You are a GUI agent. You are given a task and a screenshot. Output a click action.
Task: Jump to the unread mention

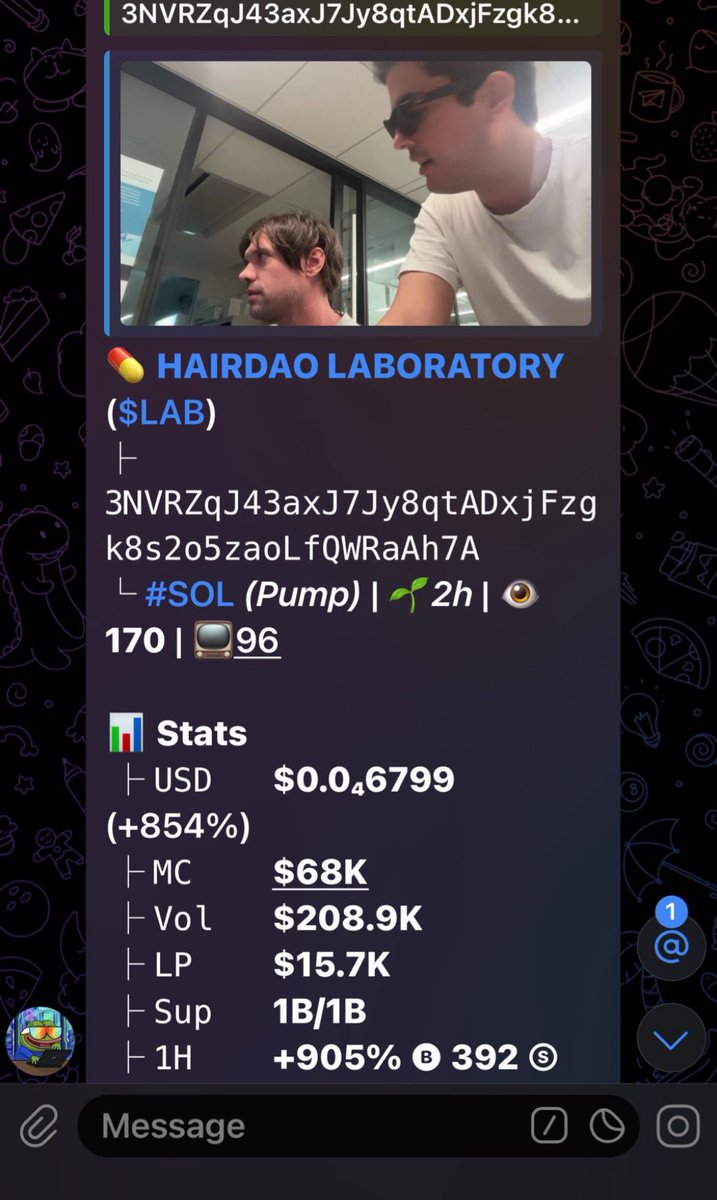click(x=671, y=945)
